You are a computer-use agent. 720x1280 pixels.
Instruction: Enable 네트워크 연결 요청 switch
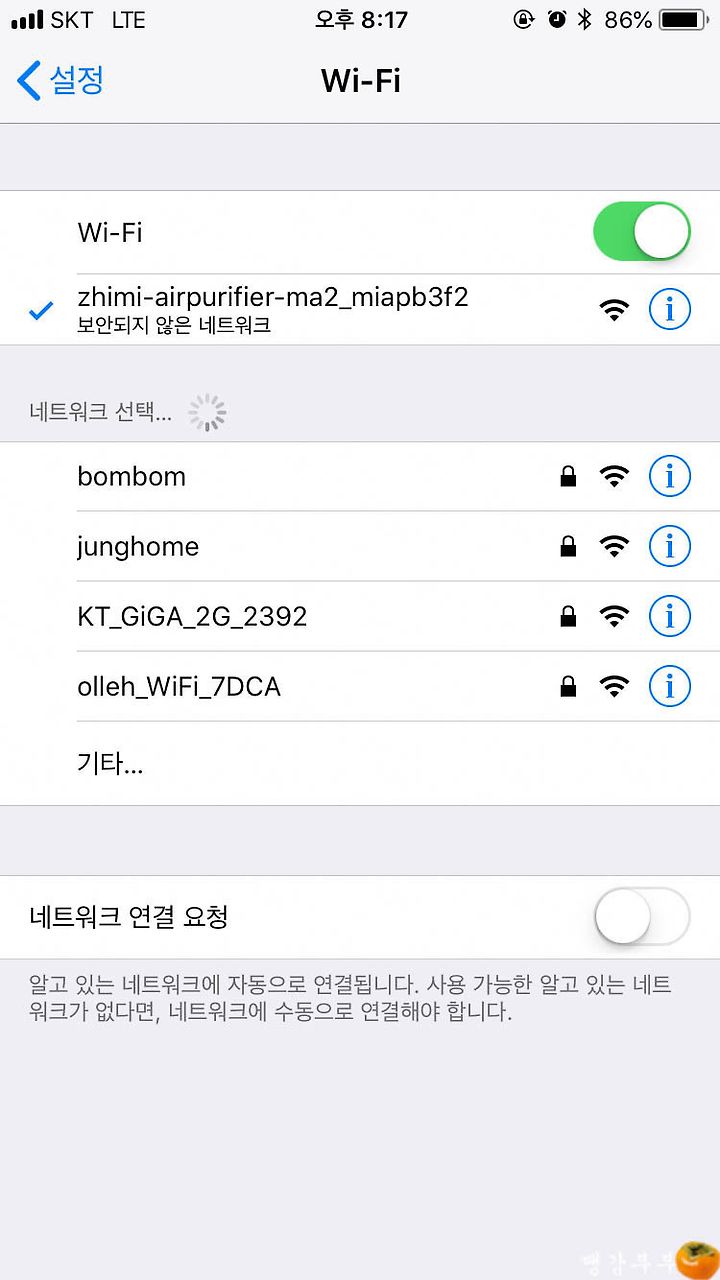click(642, 916)
